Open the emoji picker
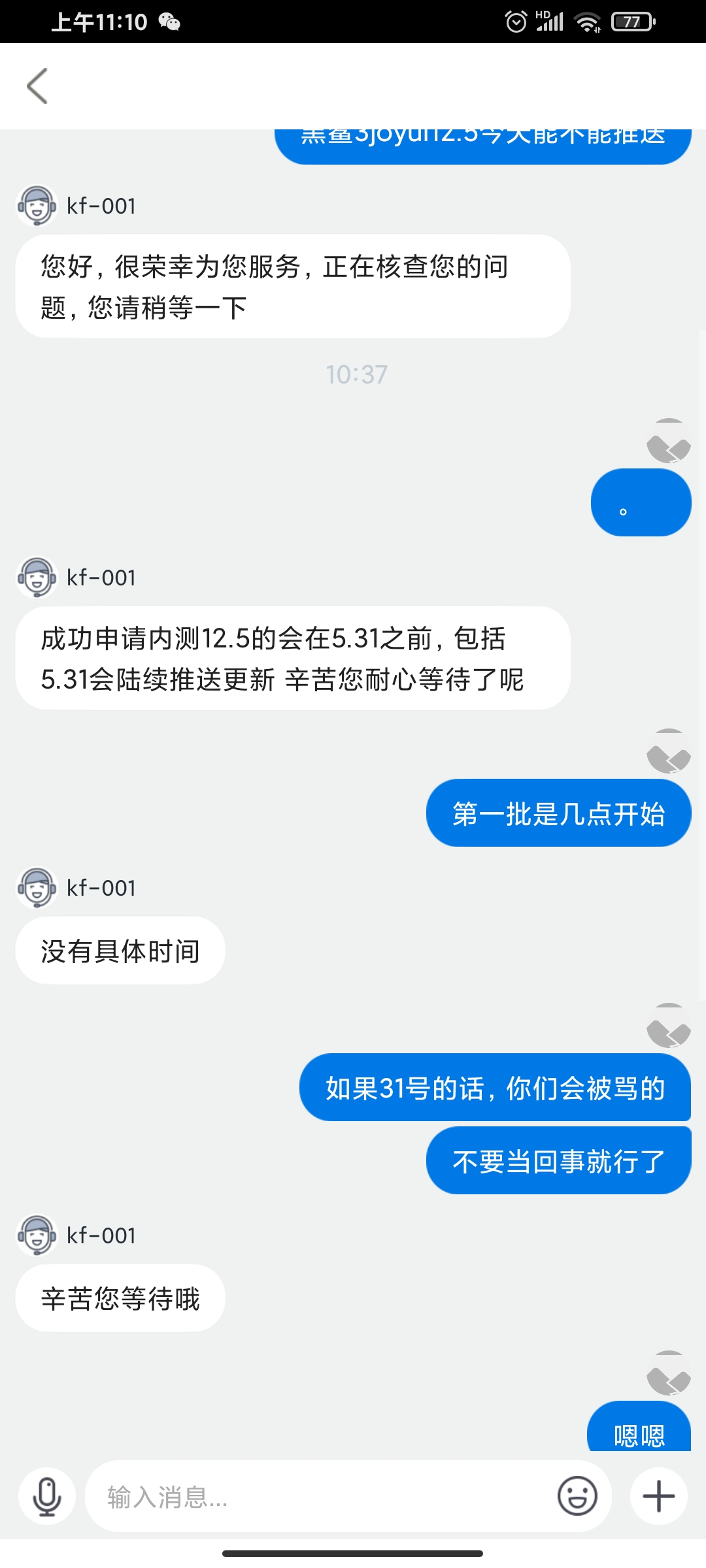Screen dimensions: 706x1568 point(577,1496)
